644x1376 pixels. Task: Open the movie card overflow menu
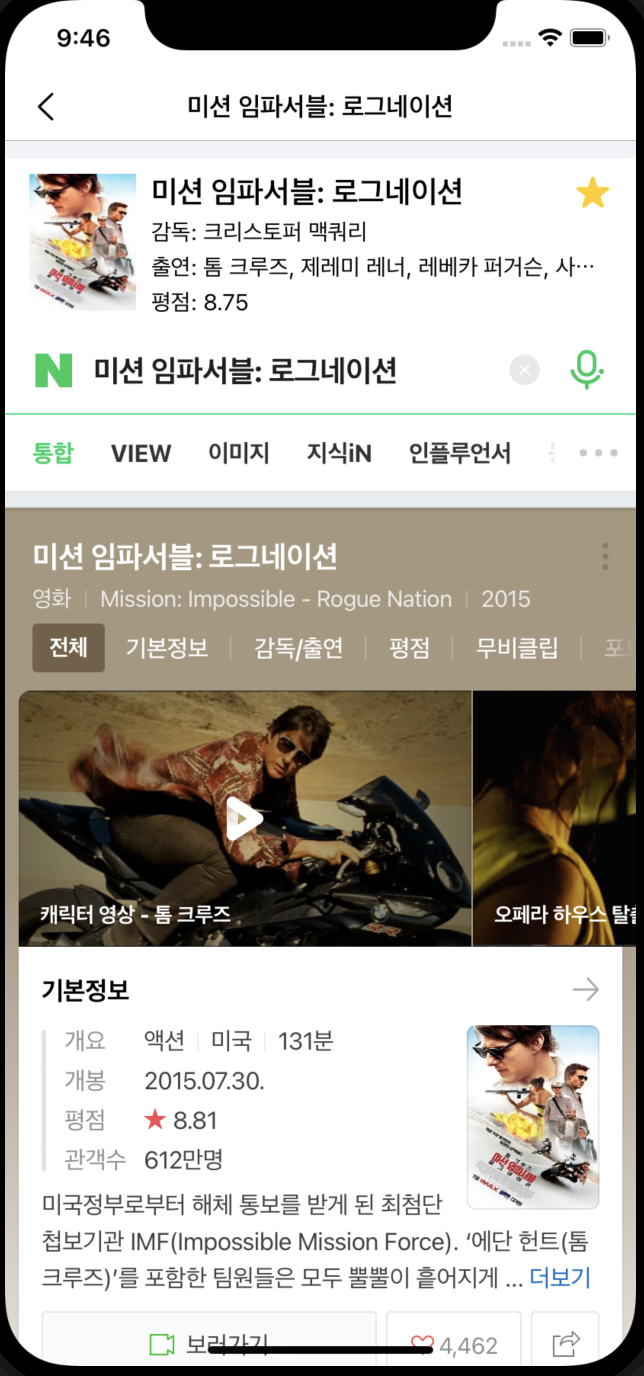(x=605, y=556)
